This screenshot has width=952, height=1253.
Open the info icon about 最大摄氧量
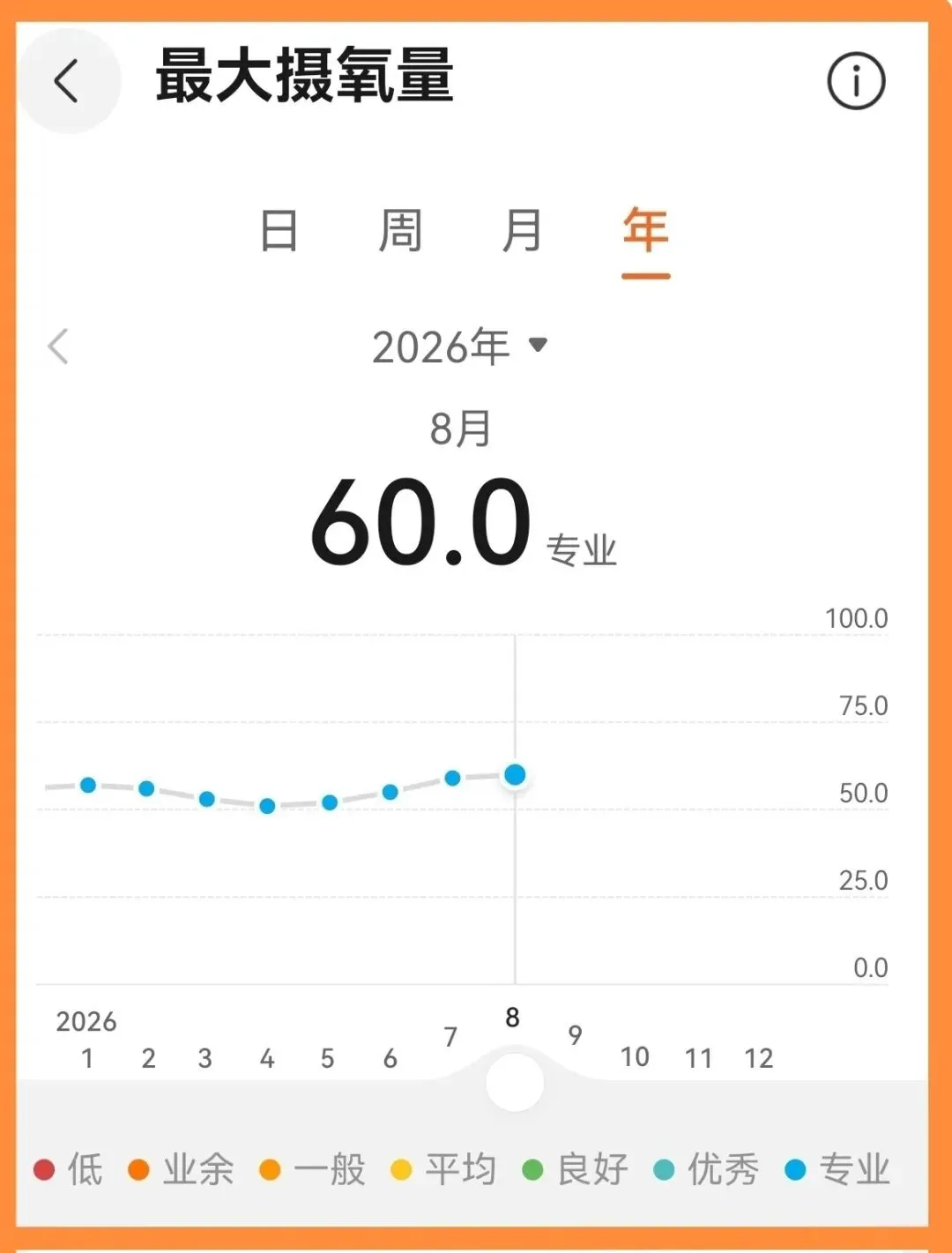(855, 81)
